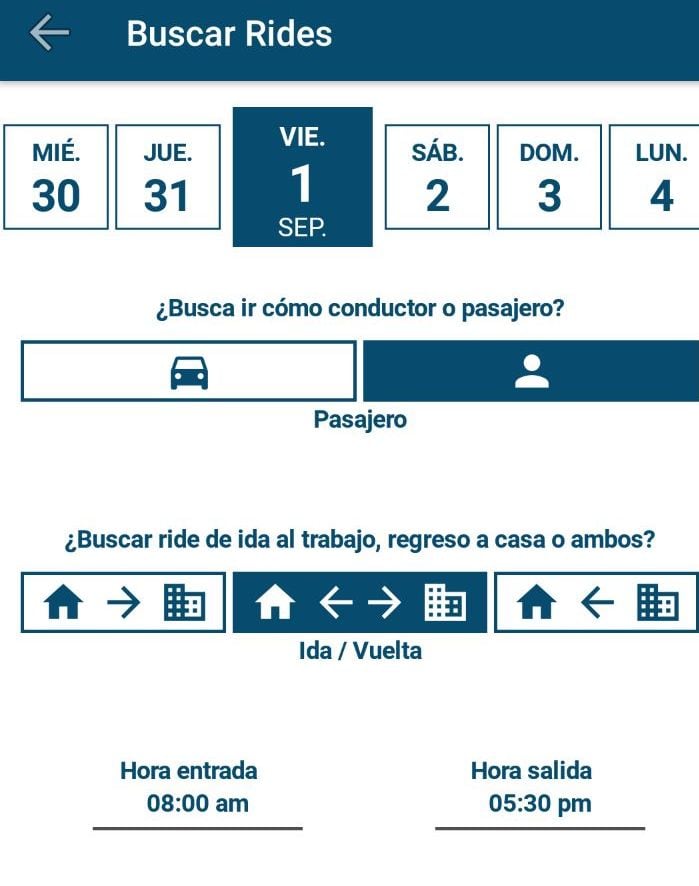Screen dimensions: 699x886
Task: Edit Hora salida 05:30 pm
Action: (x=540, y=803)
